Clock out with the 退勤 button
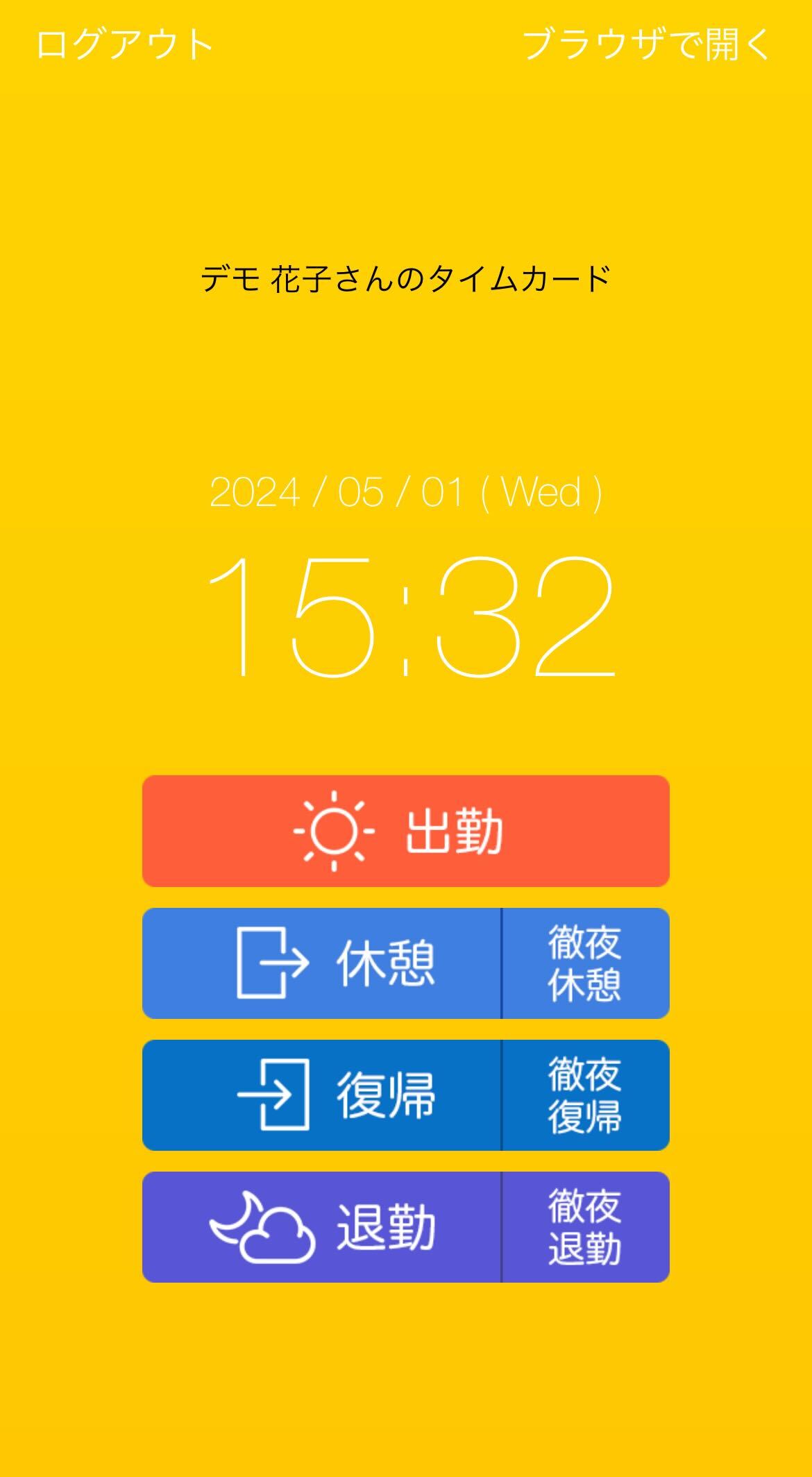The height and width of the screenshot is (1477, 812). click(321, 1226)
